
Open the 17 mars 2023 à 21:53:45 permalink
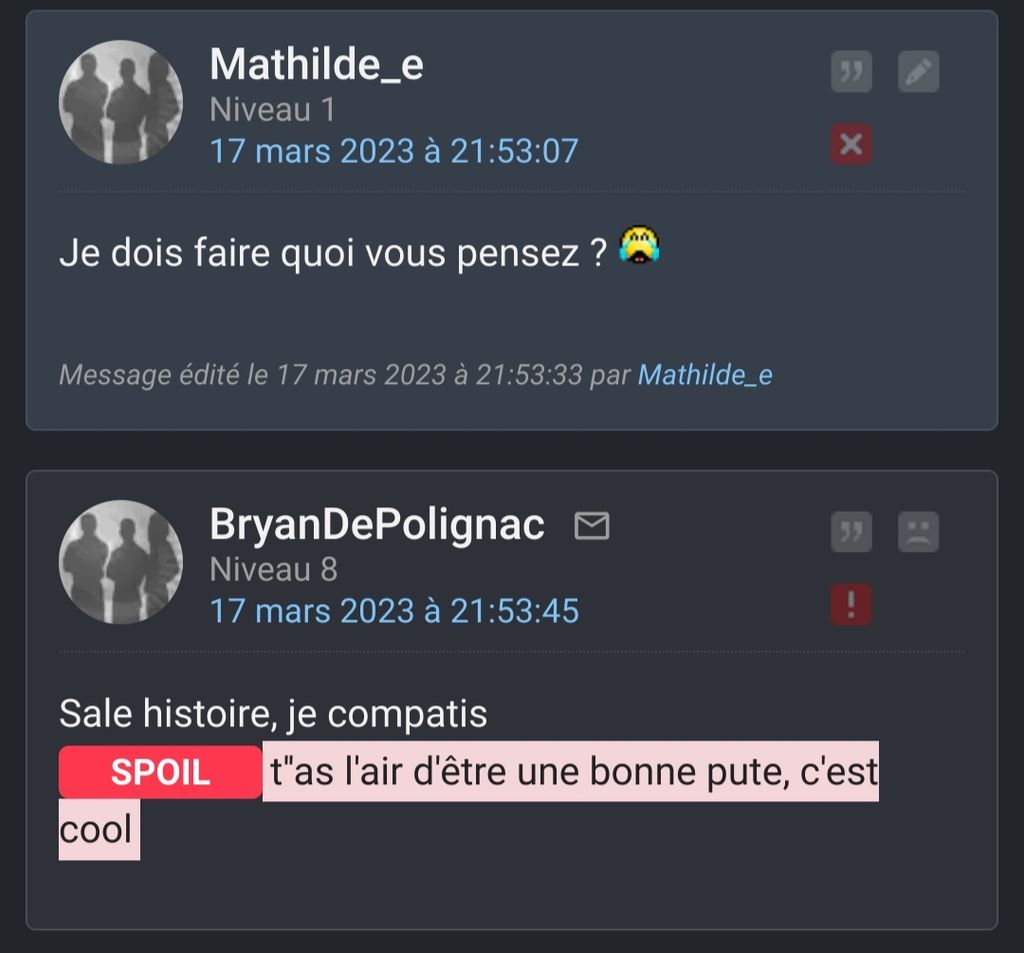pos(394,611)
